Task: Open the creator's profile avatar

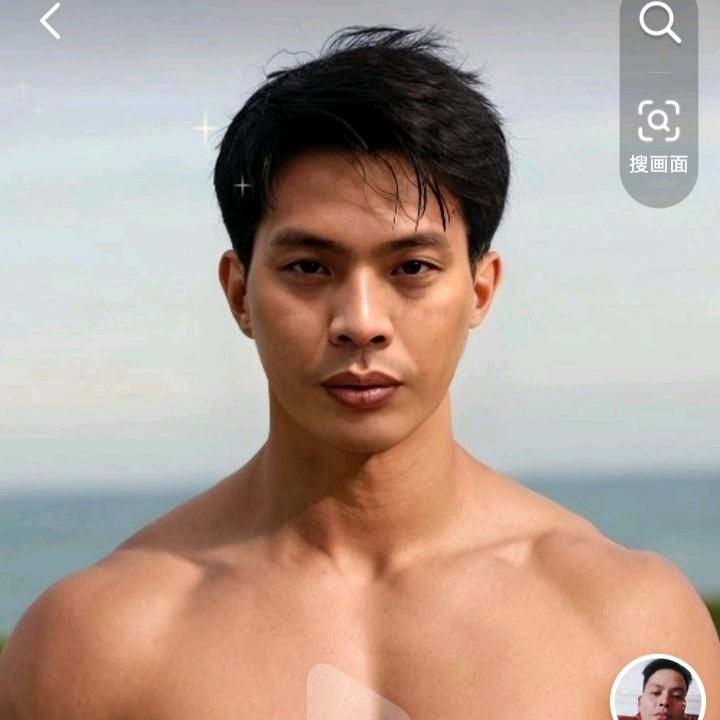Action: pyautogui.click(x=657, y=690)
